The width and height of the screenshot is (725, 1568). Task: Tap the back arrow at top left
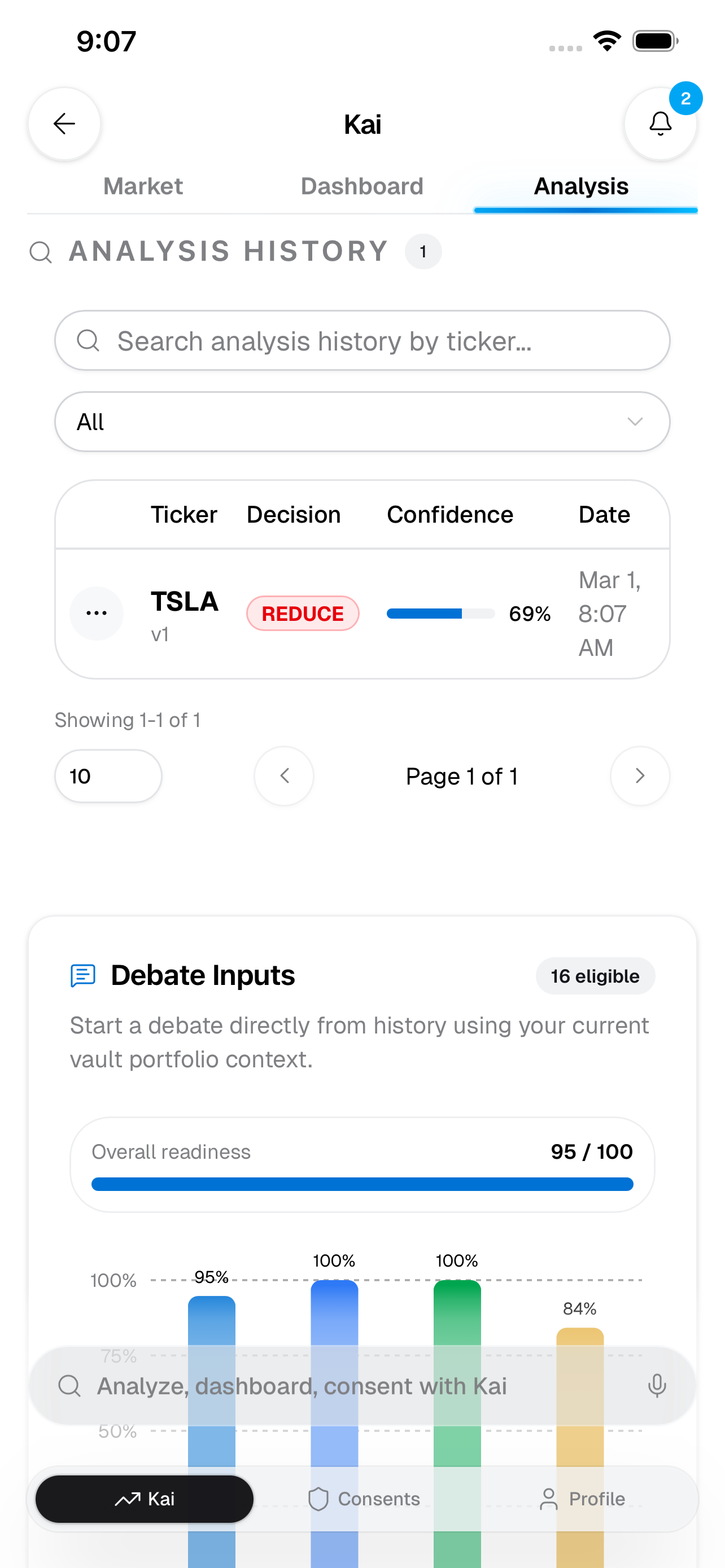64,124
